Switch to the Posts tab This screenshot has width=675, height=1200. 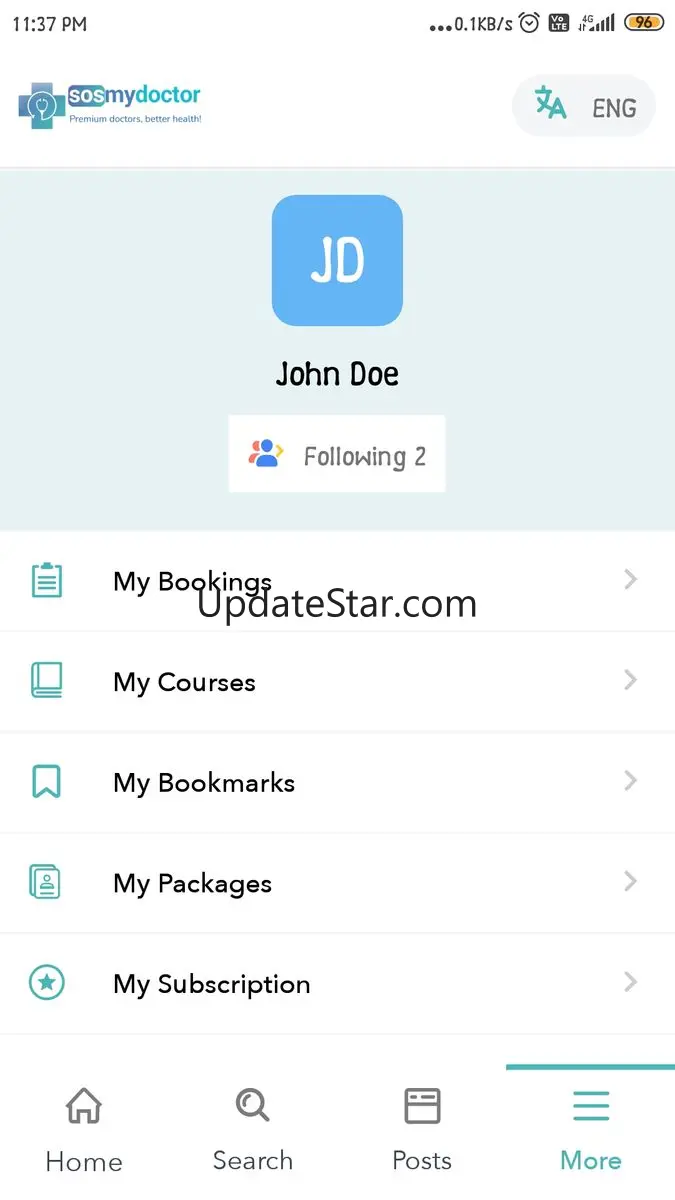point(422,1131)
